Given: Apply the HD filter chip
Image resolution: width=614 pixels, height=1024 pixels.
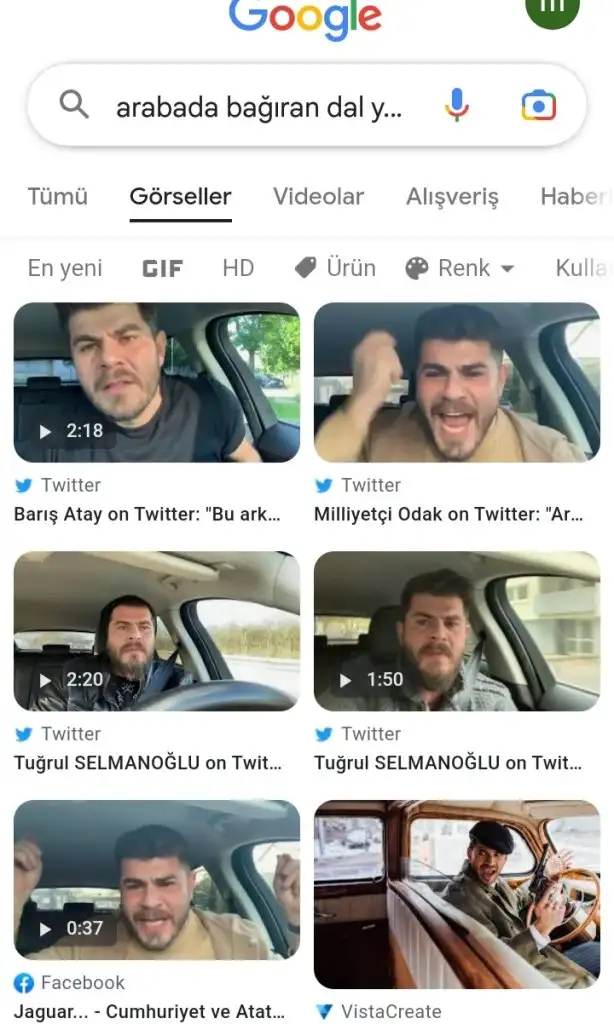Looking at the screenshot, I should (x=238, y=268).
